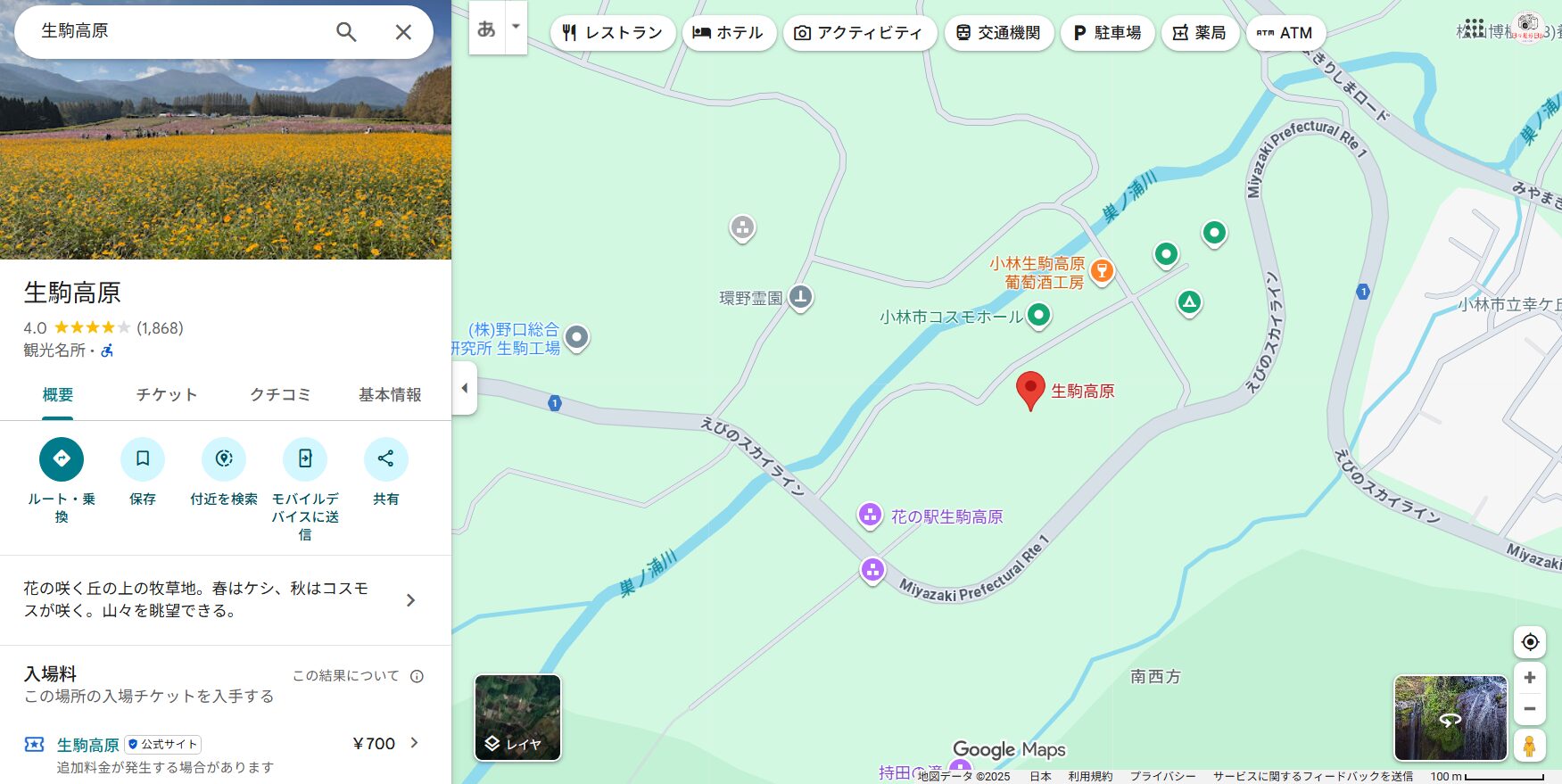Switch to the クチコミ tab
The width and height of the screenshot is (1562, 784).
[x=280, y=394]
